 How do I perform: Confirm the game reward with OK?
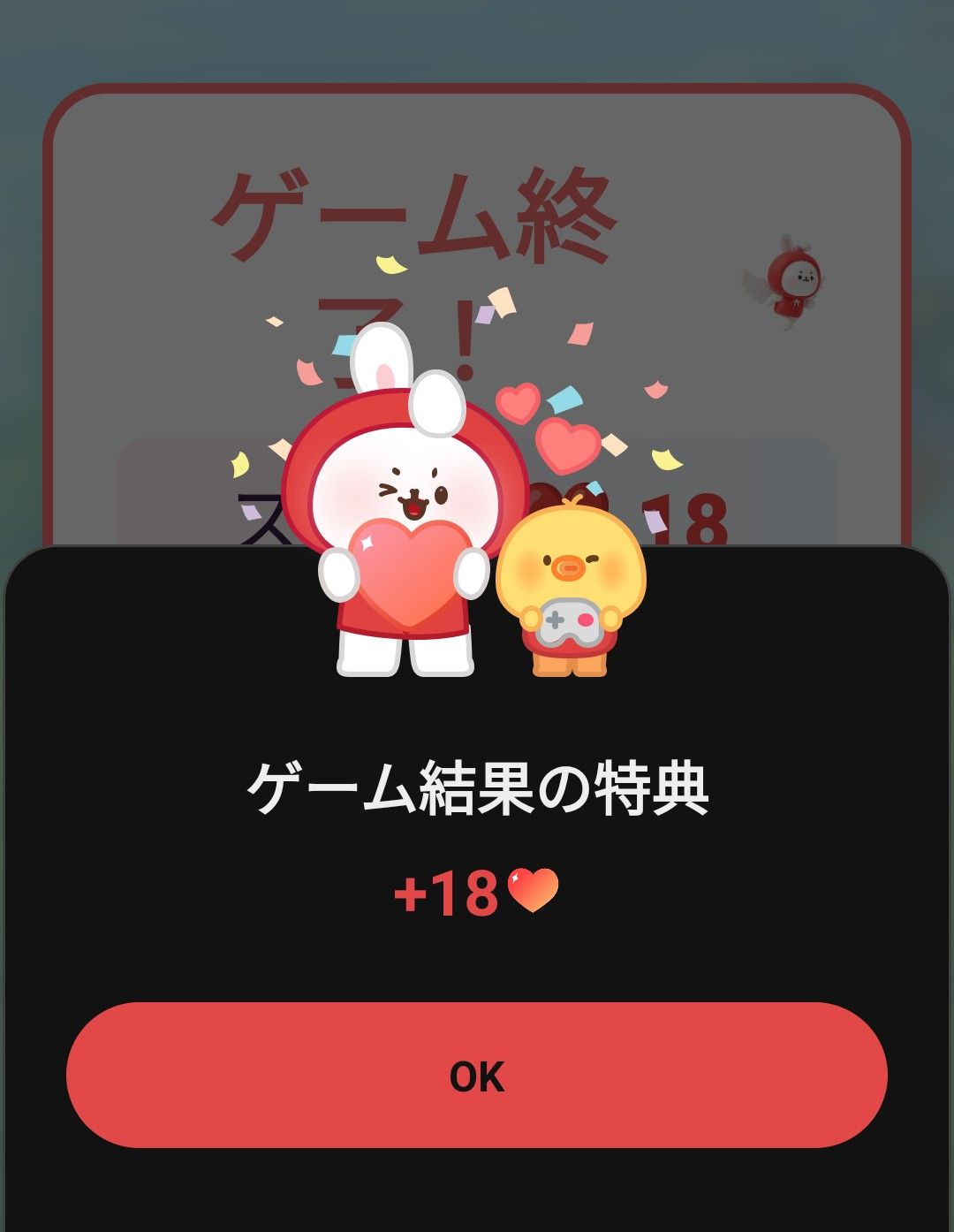click(477, 1075)
